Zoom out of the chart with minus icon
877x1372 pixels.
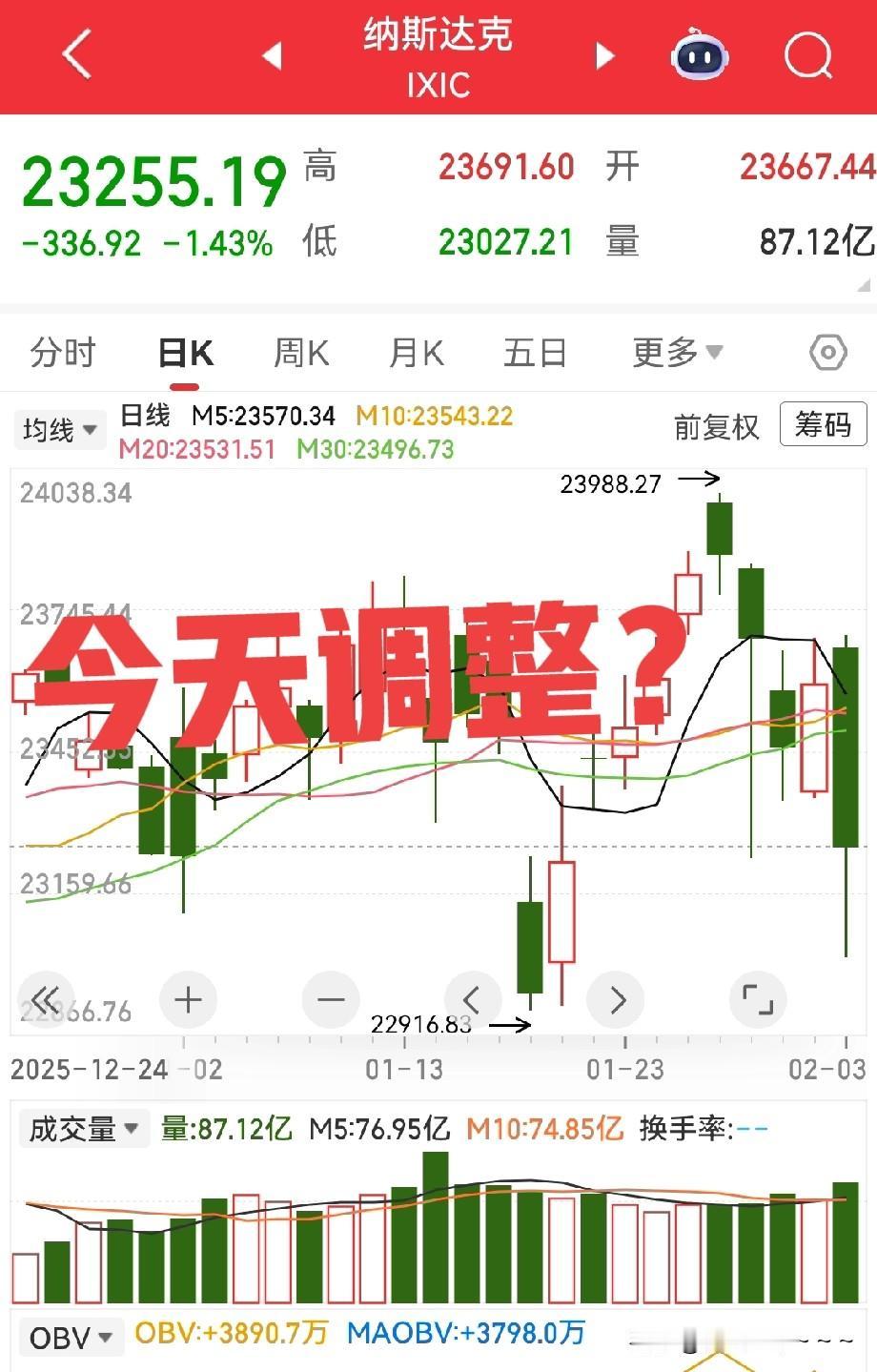pyautogui.click(x=330, y=999)
